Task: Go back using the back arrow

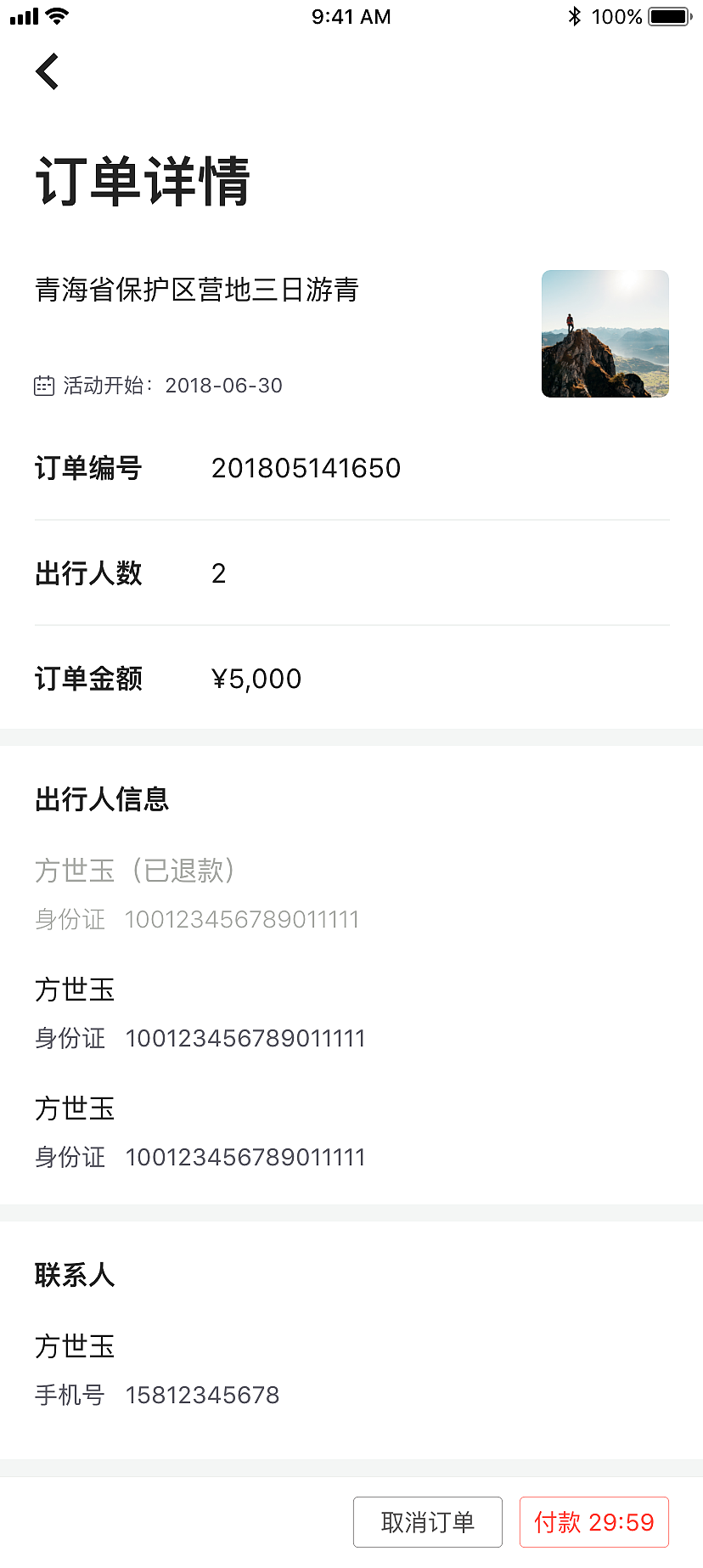Action: (47, 71)
